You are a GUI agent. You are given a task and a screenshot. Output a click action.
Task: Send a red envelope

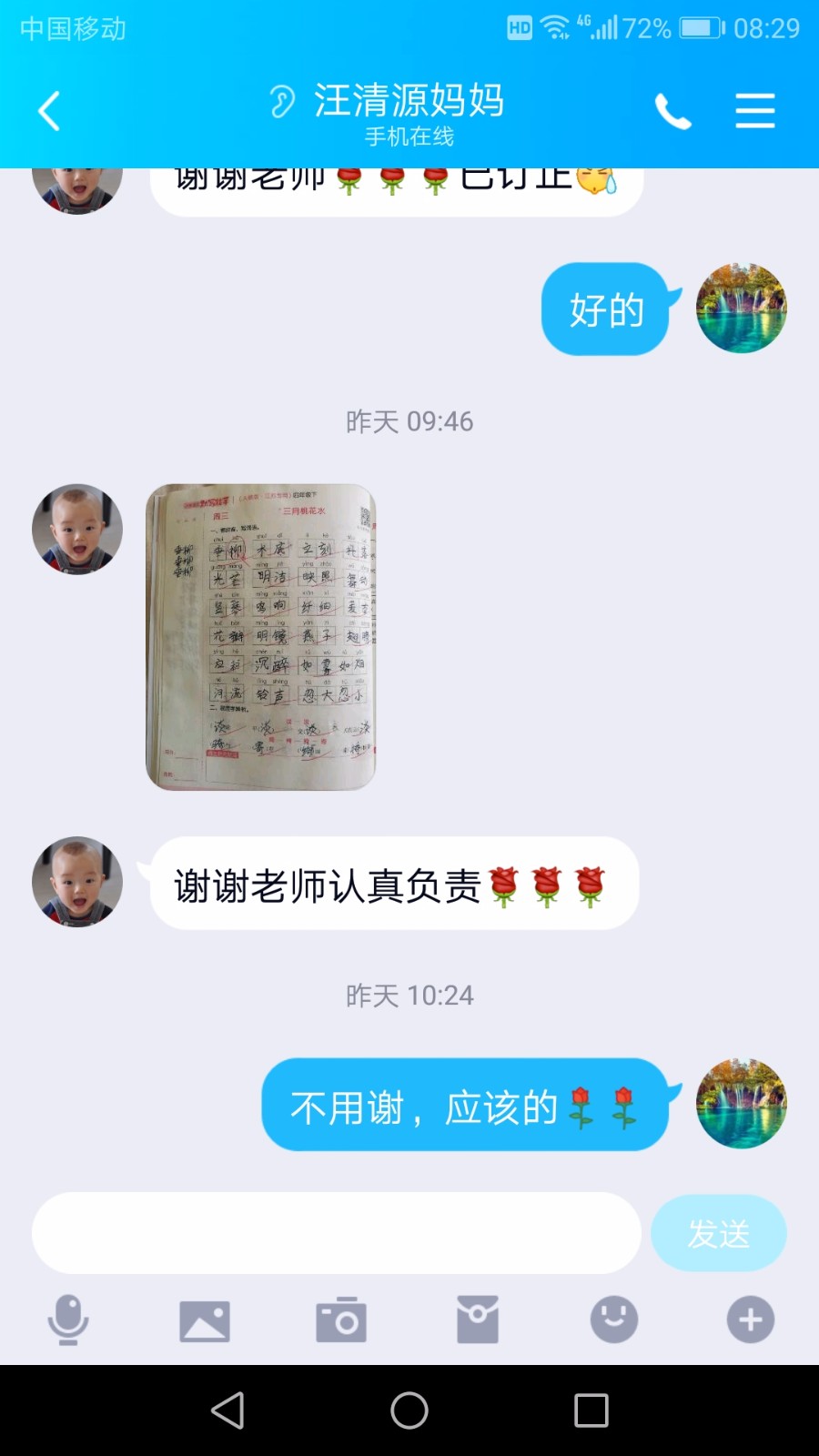pos(478,1319)
